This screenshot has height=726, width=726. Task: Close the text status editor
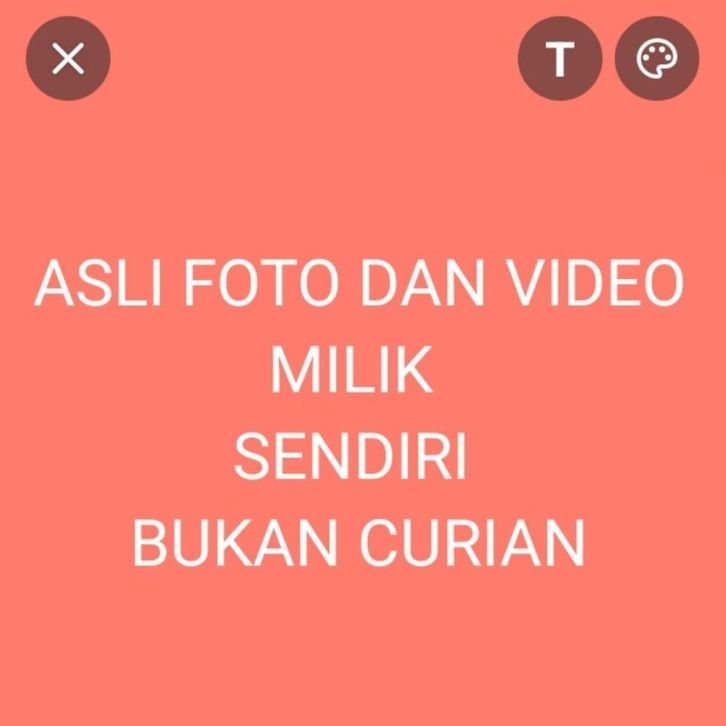(68, 60)
